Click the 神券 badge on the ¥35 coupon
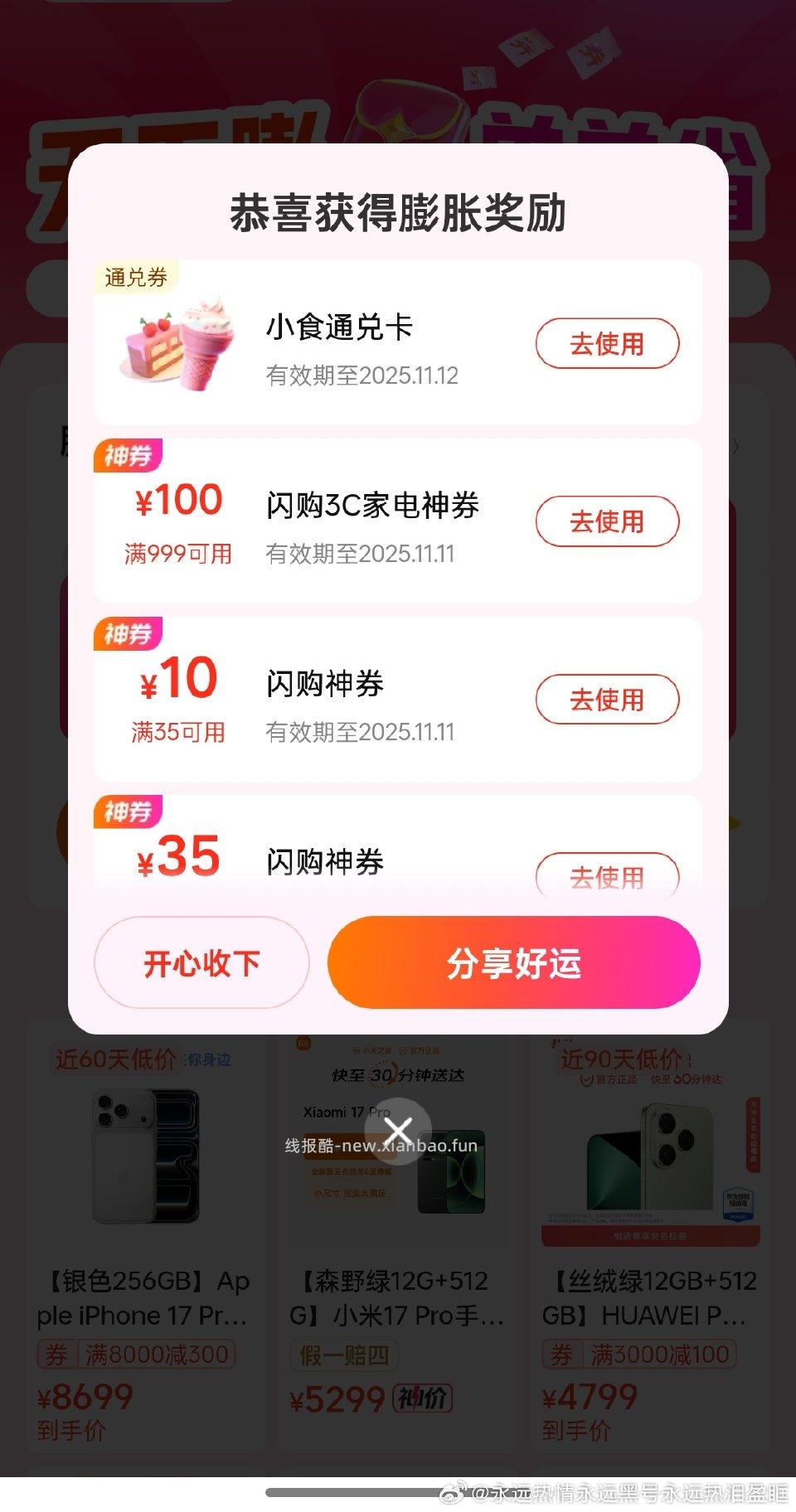 coord(129,814)
